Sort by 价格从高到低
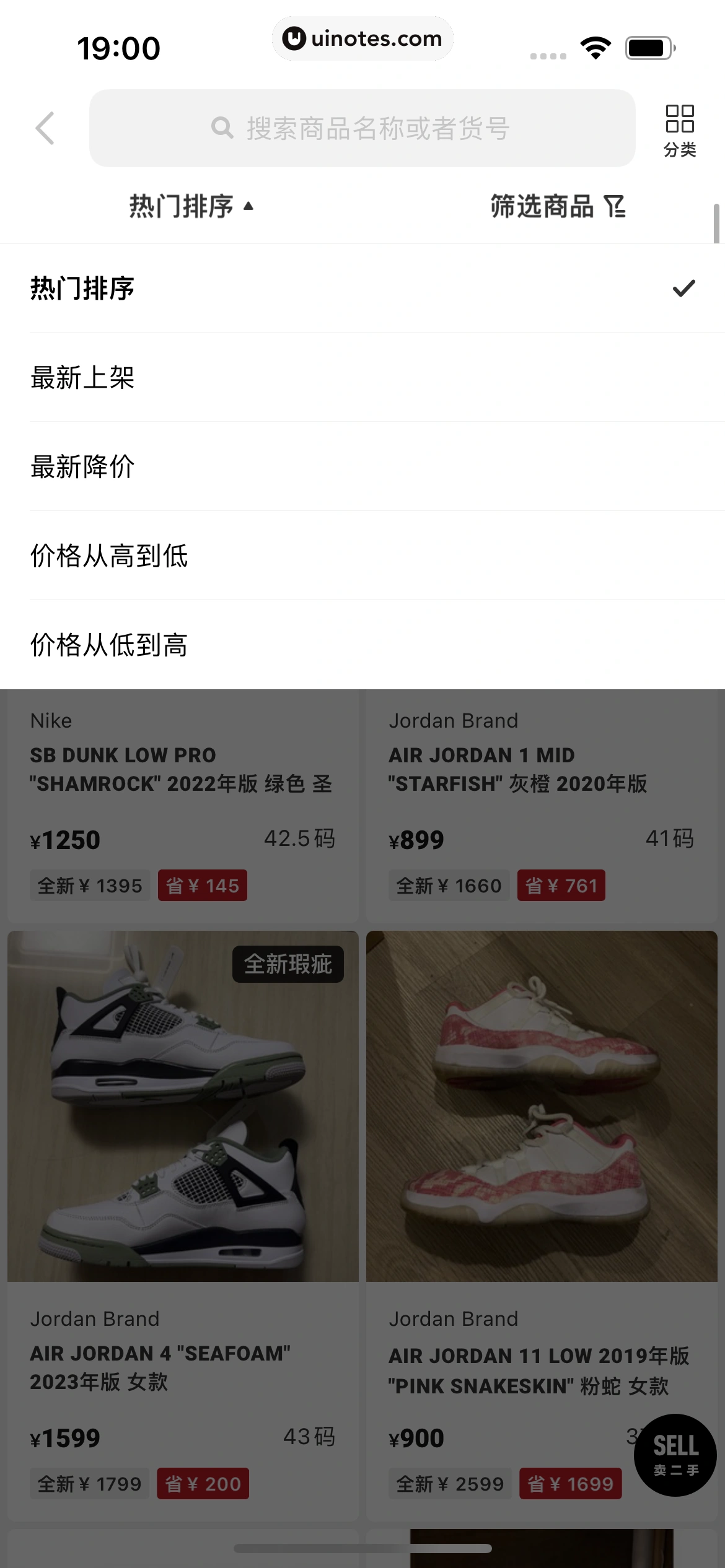Viewport: 725px width, 1568px height. click(x=362, y=555)
